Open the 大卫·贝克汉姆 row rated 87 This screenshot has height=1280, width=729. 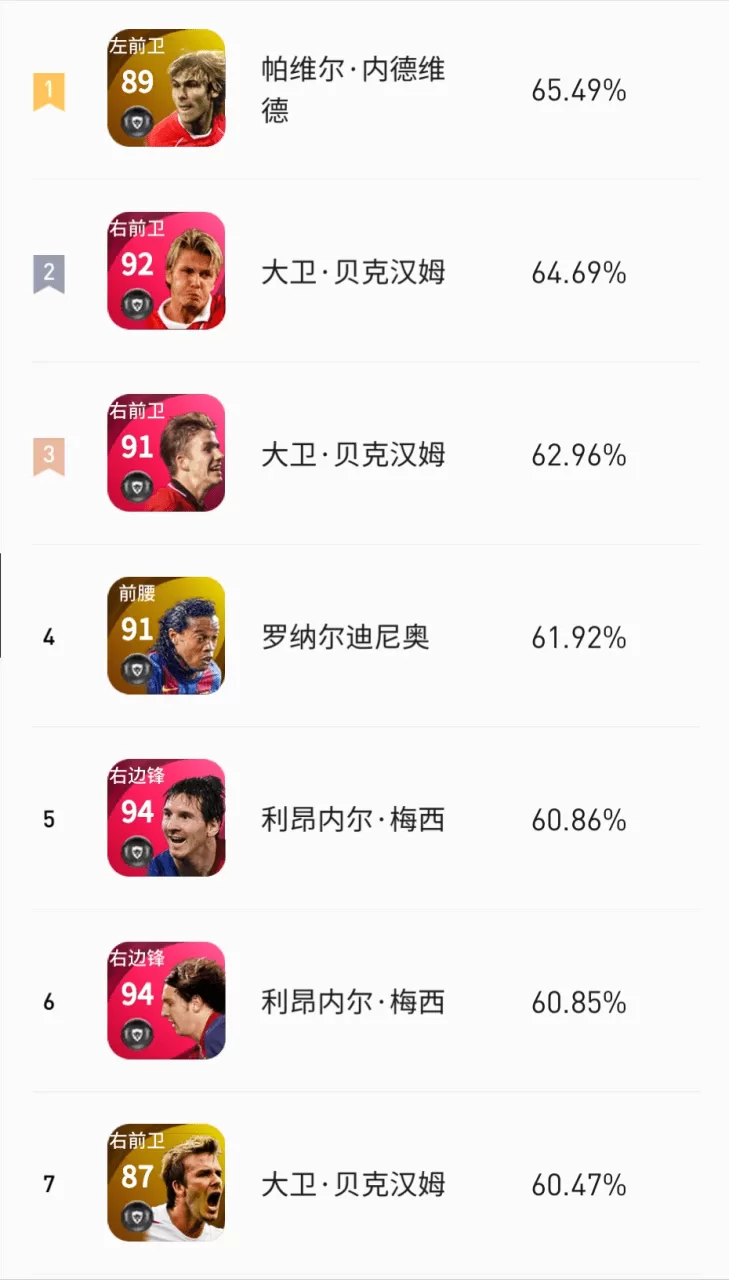[x=364, y=1183]
